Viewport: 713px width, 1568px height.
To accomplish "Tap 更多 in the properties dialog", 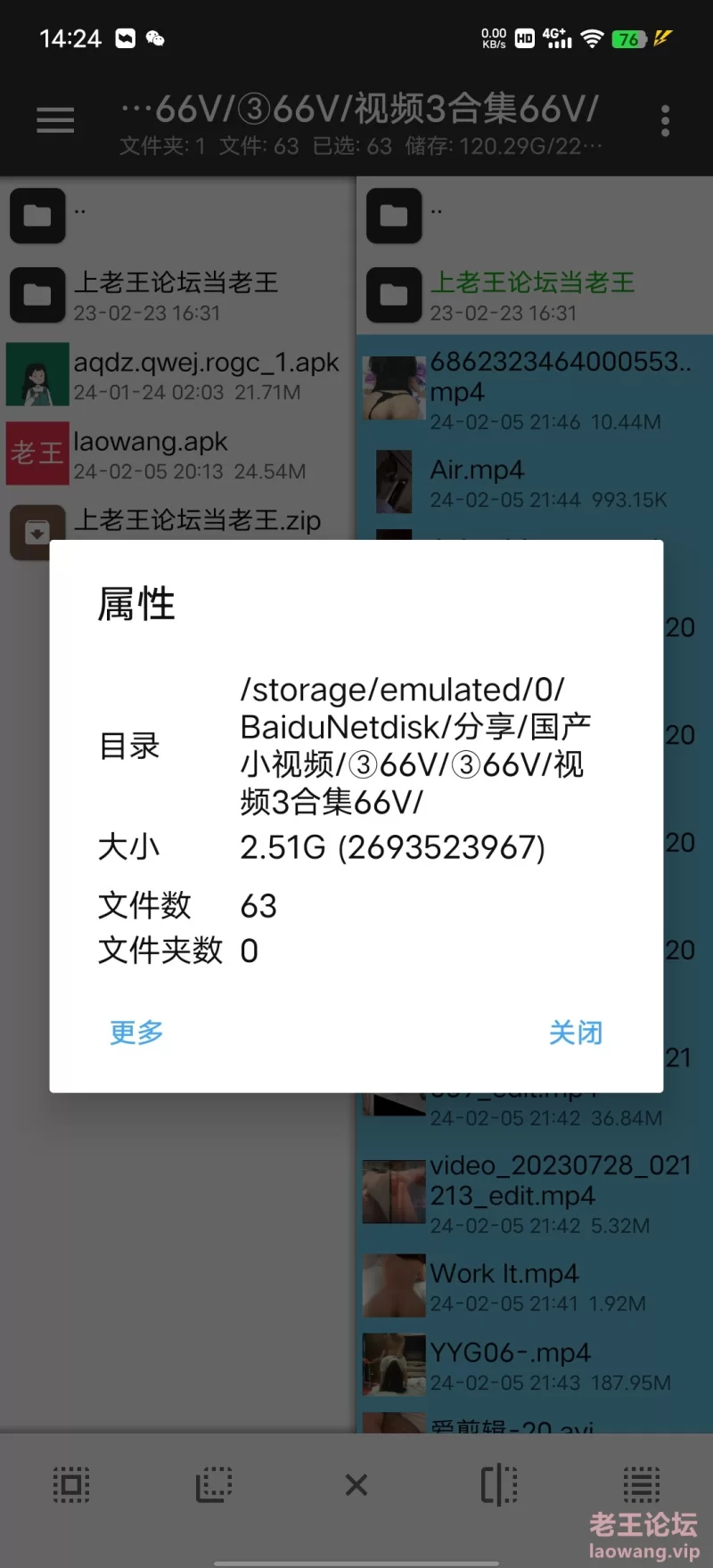I will tap(136, 1033).
